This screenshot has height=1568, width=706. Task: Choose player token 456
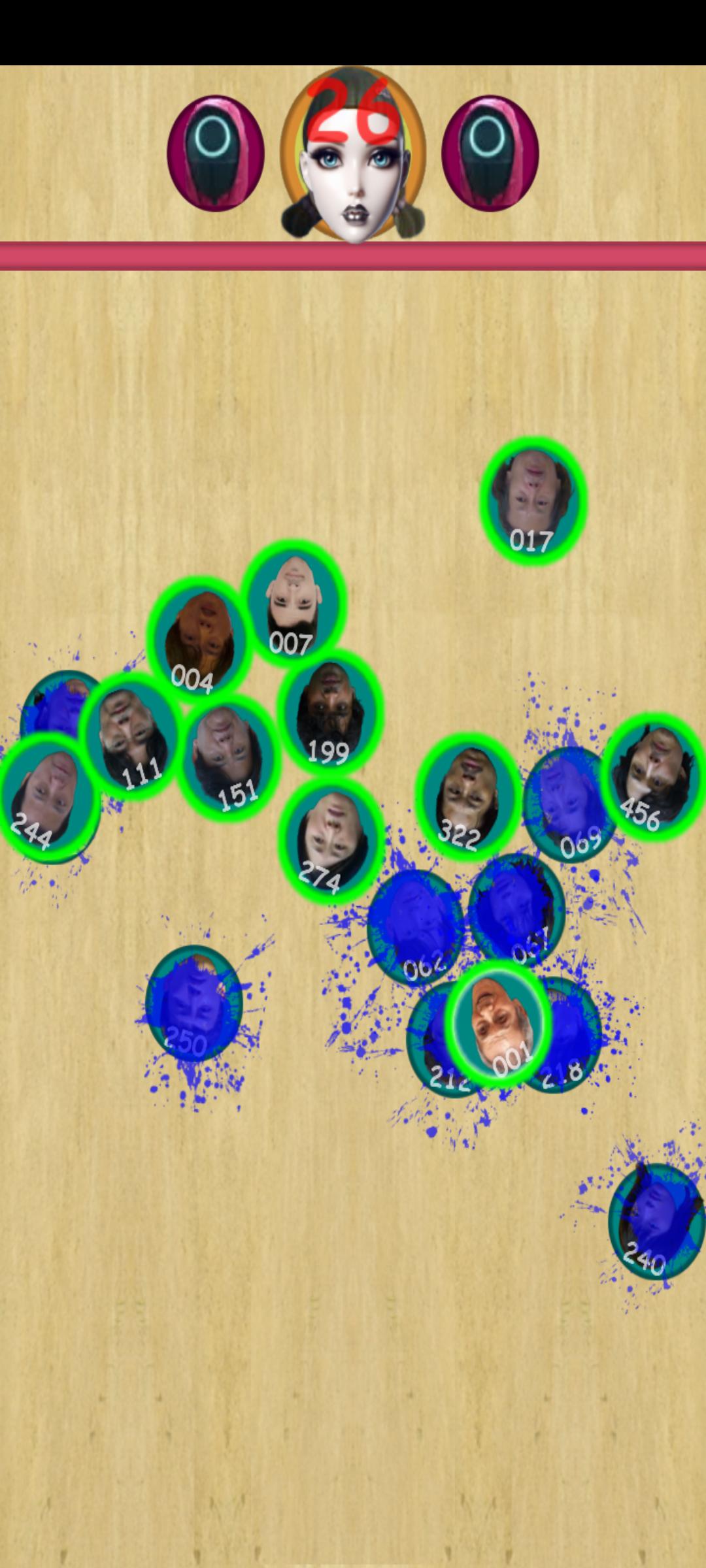coord(653,777)
